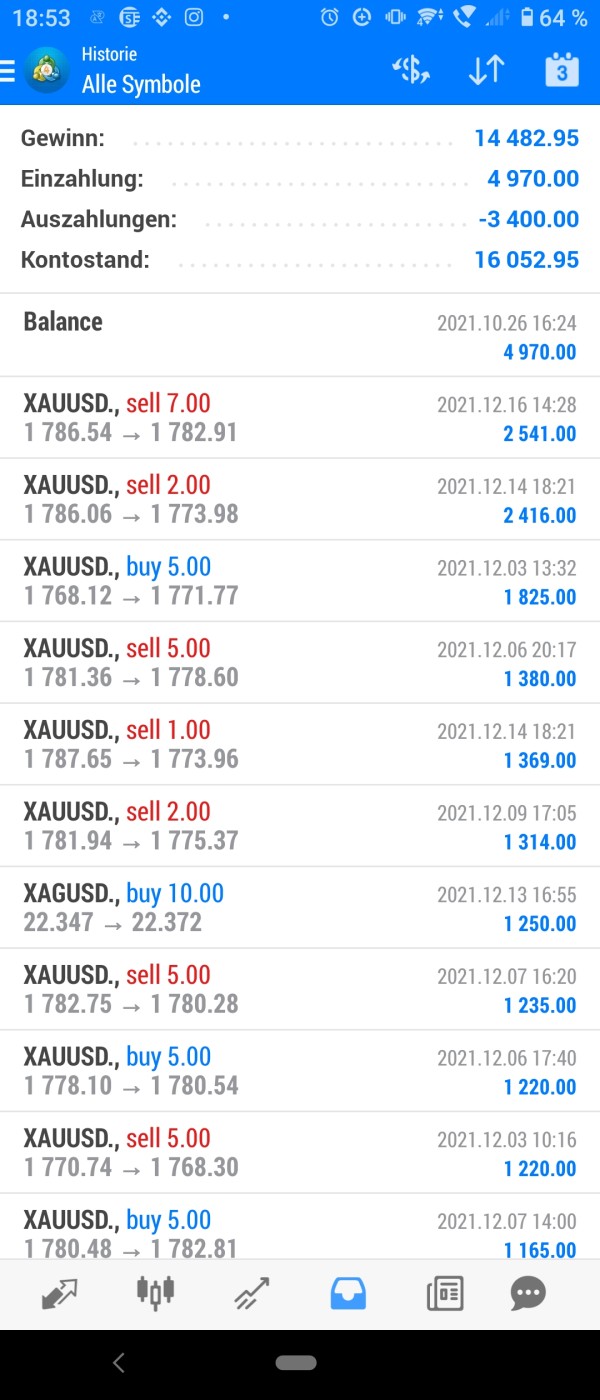The width and height of the screenshot is (600, 1400).
Task: Change the history sort order
Action: pos(487,70)
